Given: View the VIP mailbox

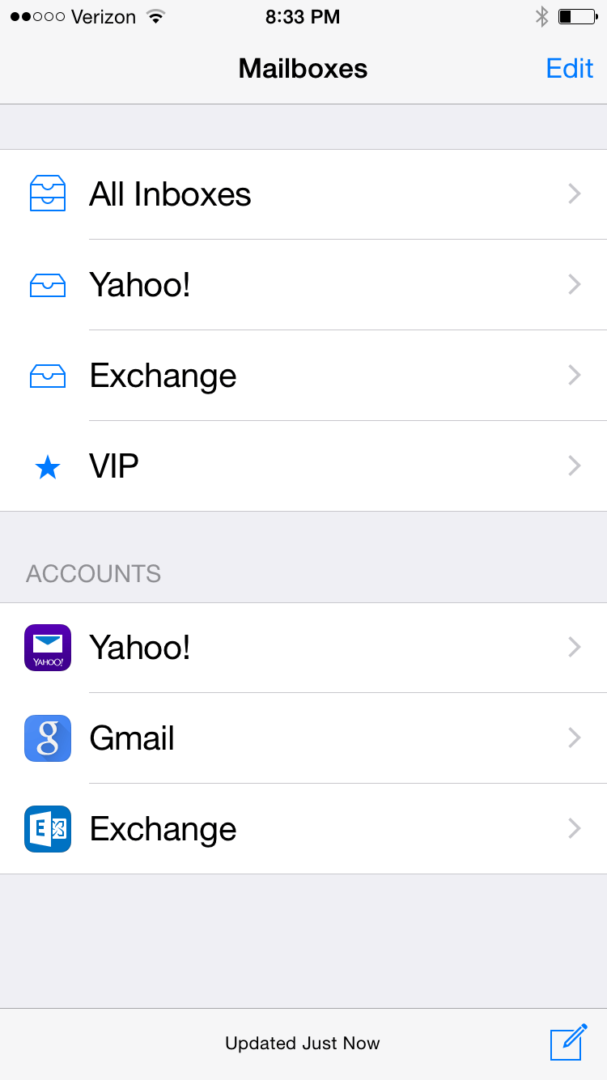Looking at the screenshot, I should (x=303, y=466).
